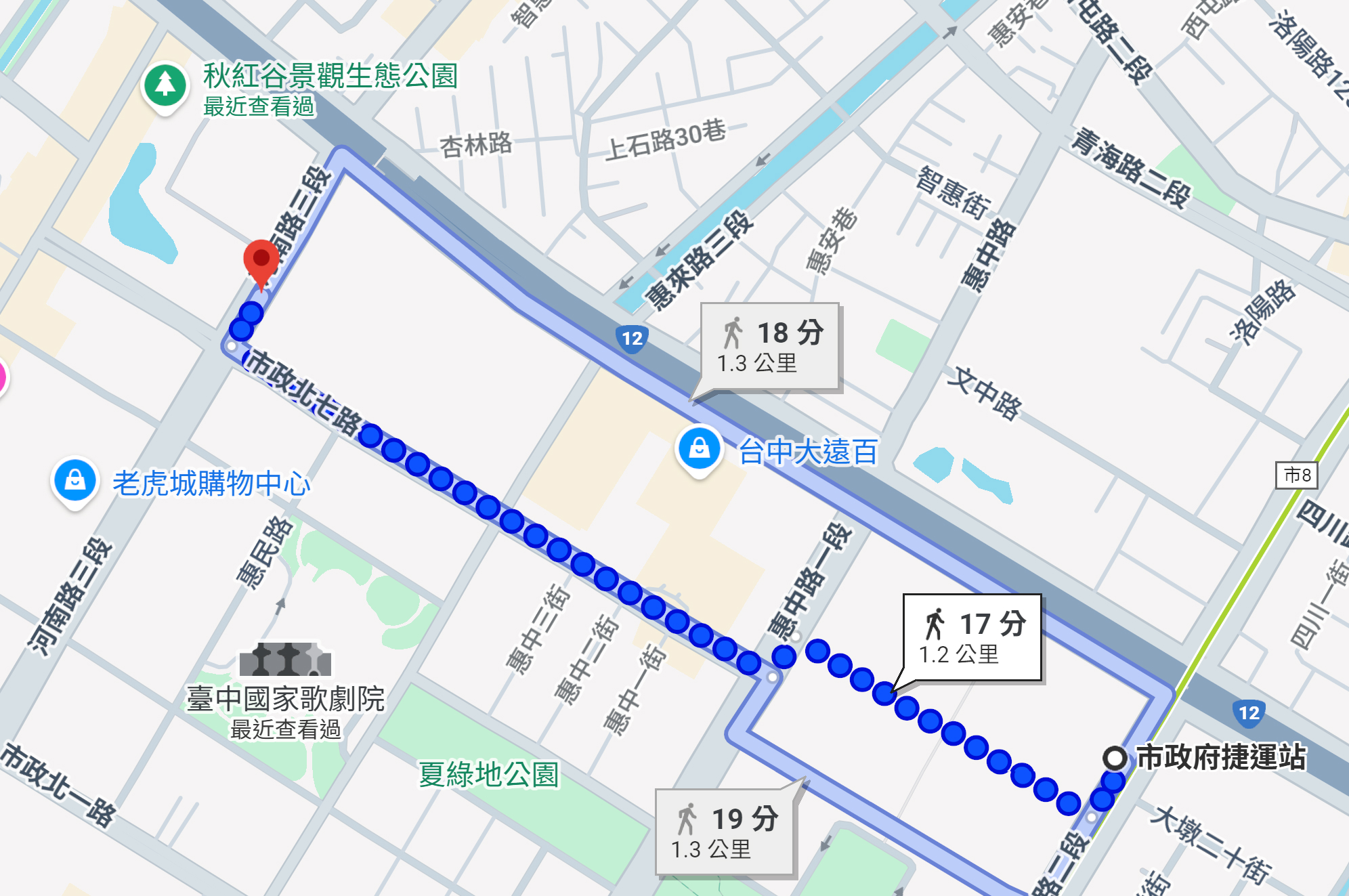1349x896 pixels.
Task: Tap the 市政府捷運站 starting point
Action: point(1115,758)
